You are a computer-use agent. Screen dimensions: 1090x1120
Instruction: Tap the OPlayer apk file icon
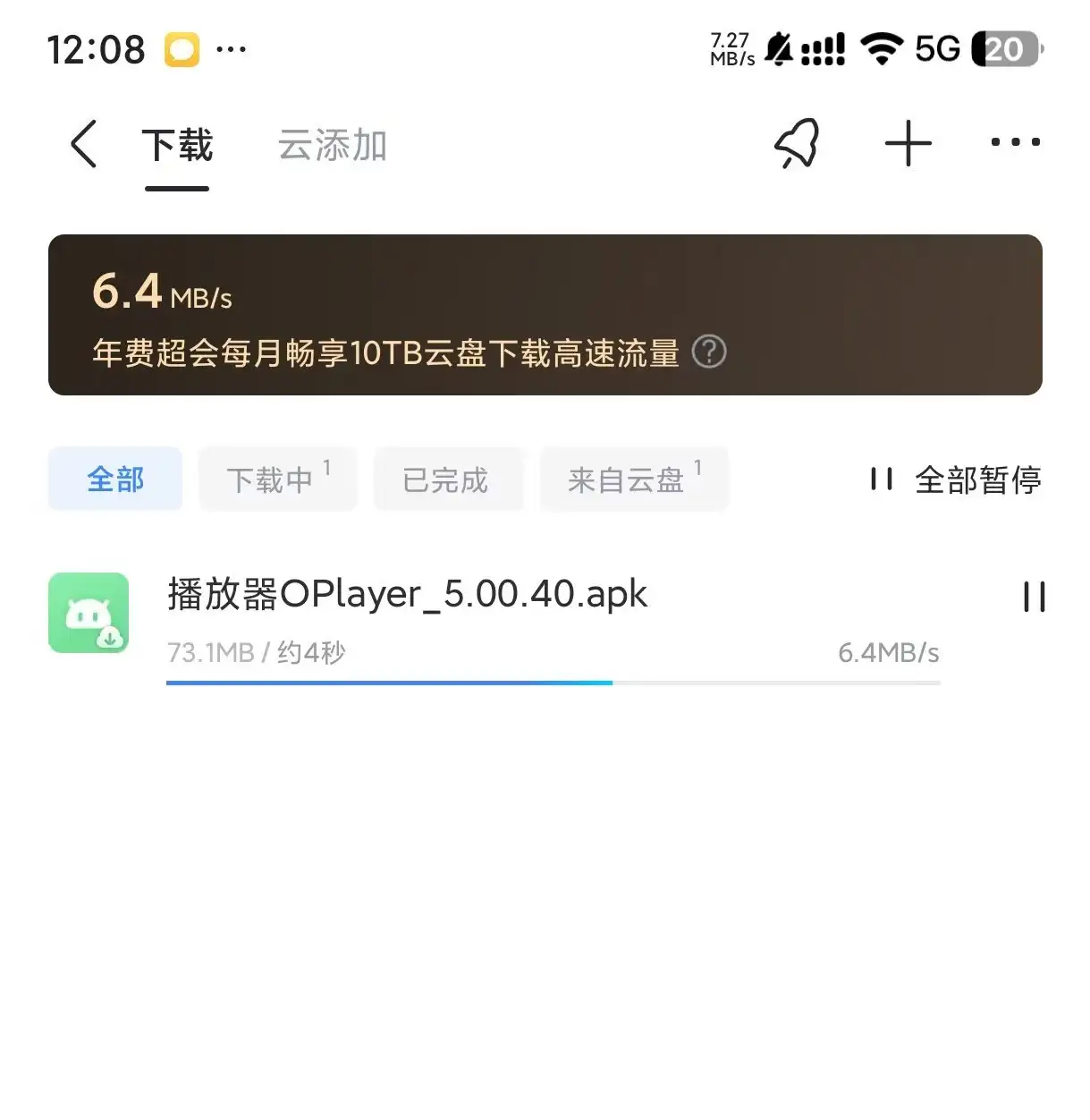[89, 613]
